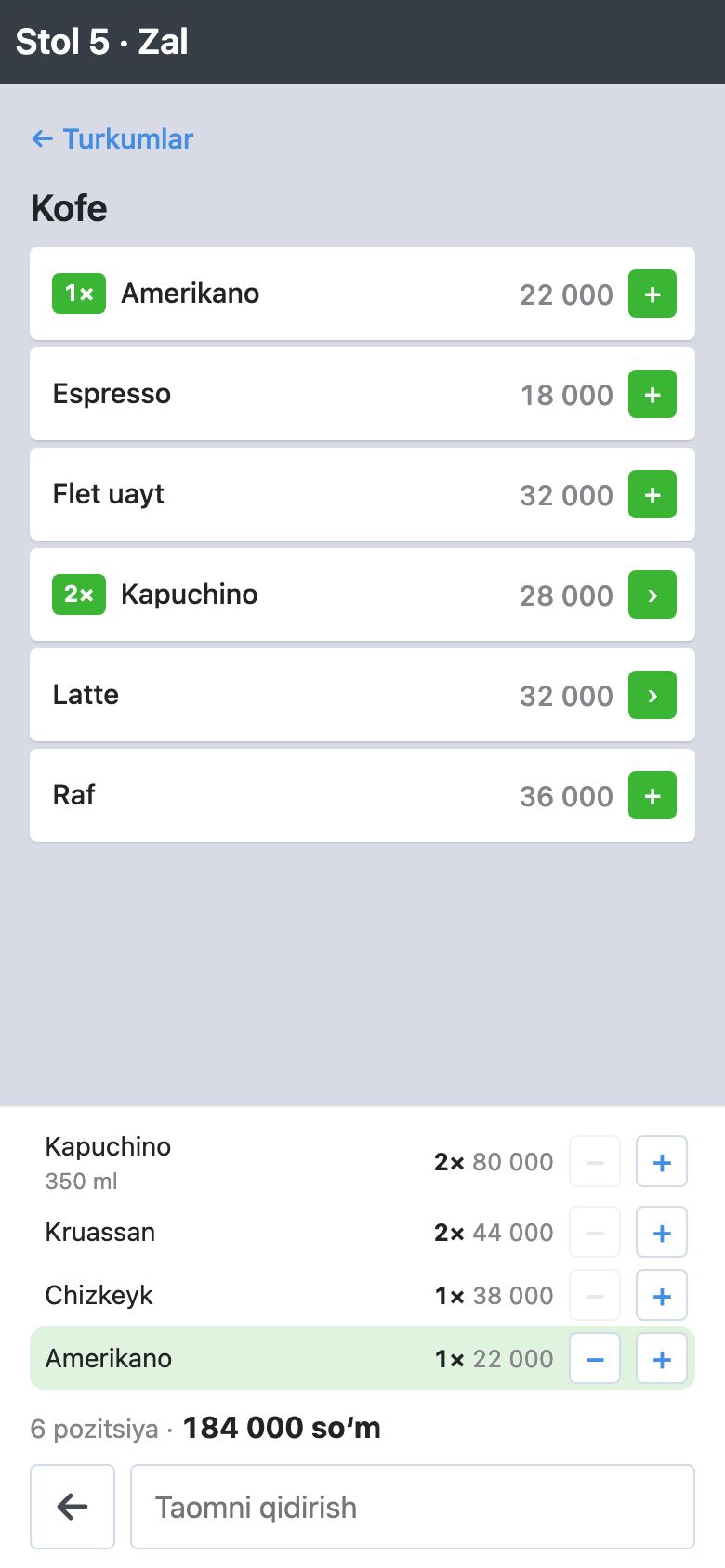This screenshot has width=725, height=1568.
Task: Increase Kruassan quantity in the cart
Action: pyautogui.click(x=662, y=1232)
